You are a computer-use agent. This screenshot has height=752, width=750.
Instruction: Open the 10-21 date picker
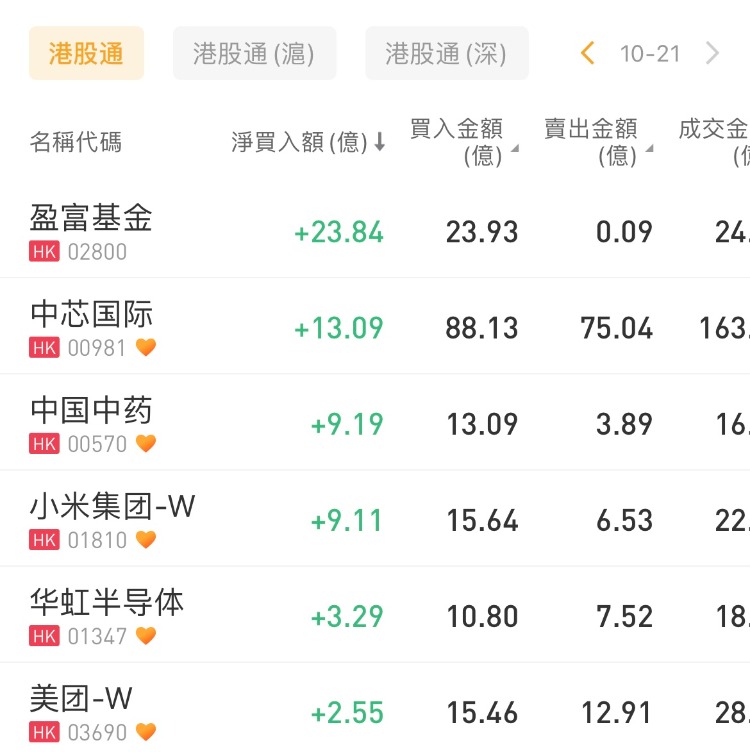pos(649,53)
